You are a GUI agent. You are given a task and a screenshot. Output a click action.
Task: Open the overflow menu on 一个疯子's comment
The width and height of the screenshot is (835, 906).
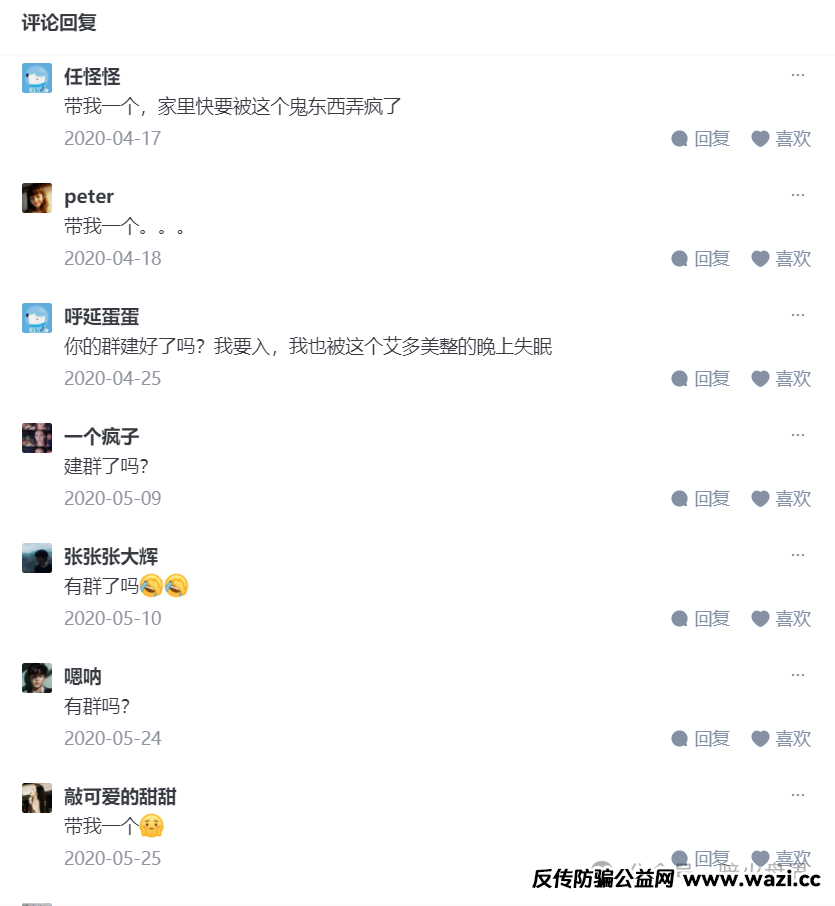pos(798,435)
